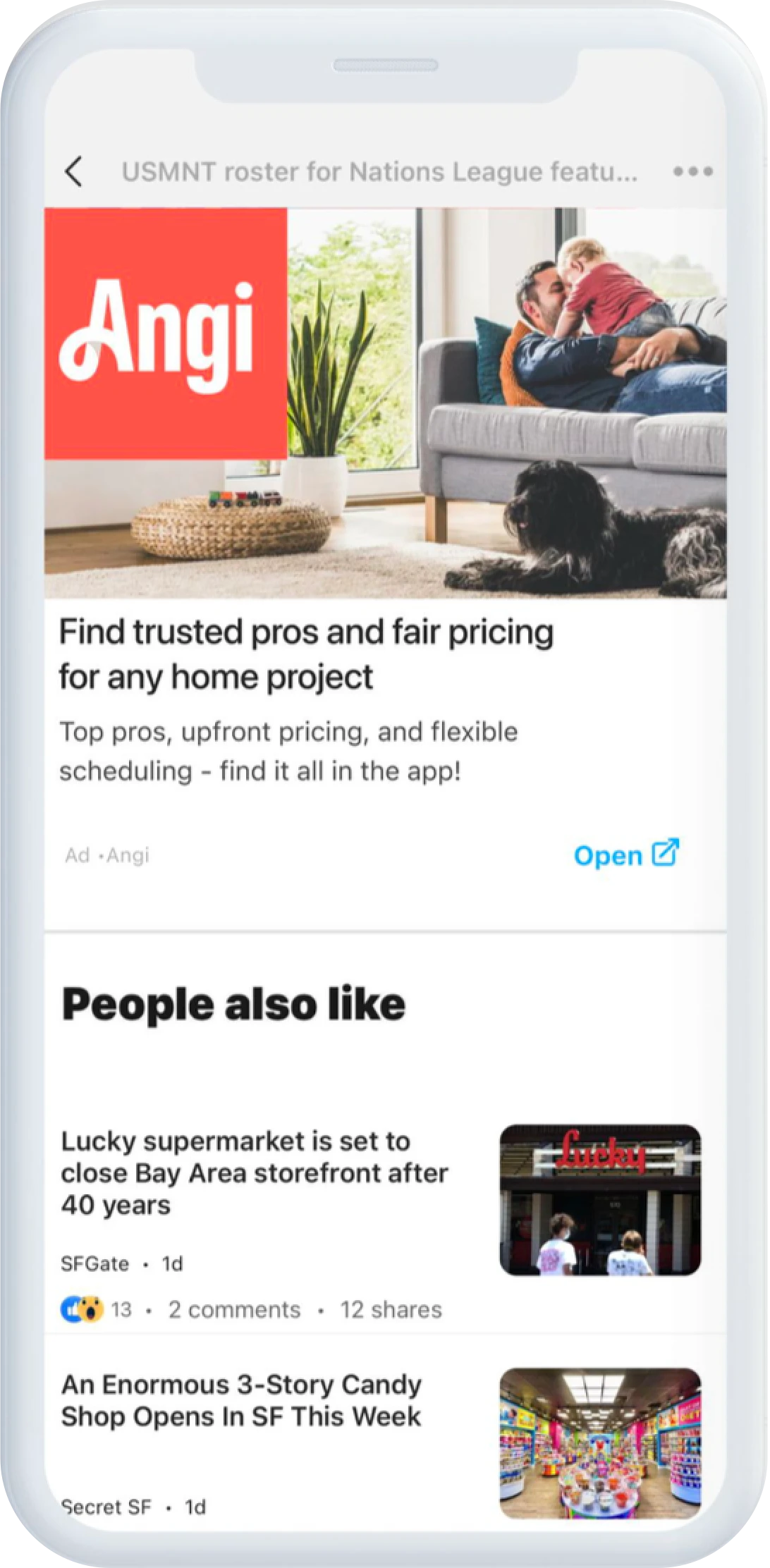Read the Lucky supermarket closing article

[x=254, y=1172]
